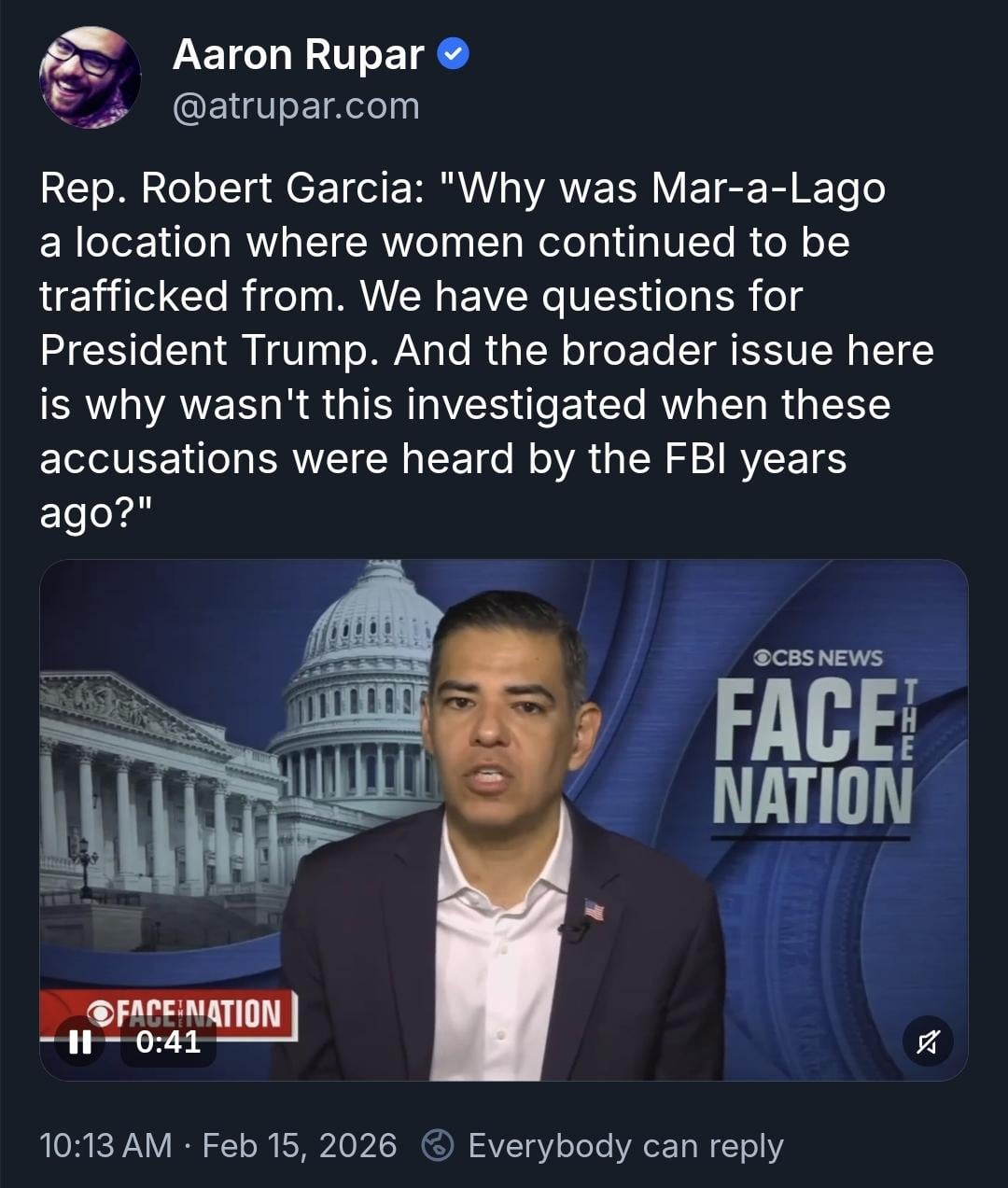1008x1188 pixels.
Task: Open Aaron Rupar's profile picture
Action: coord(90,77)
